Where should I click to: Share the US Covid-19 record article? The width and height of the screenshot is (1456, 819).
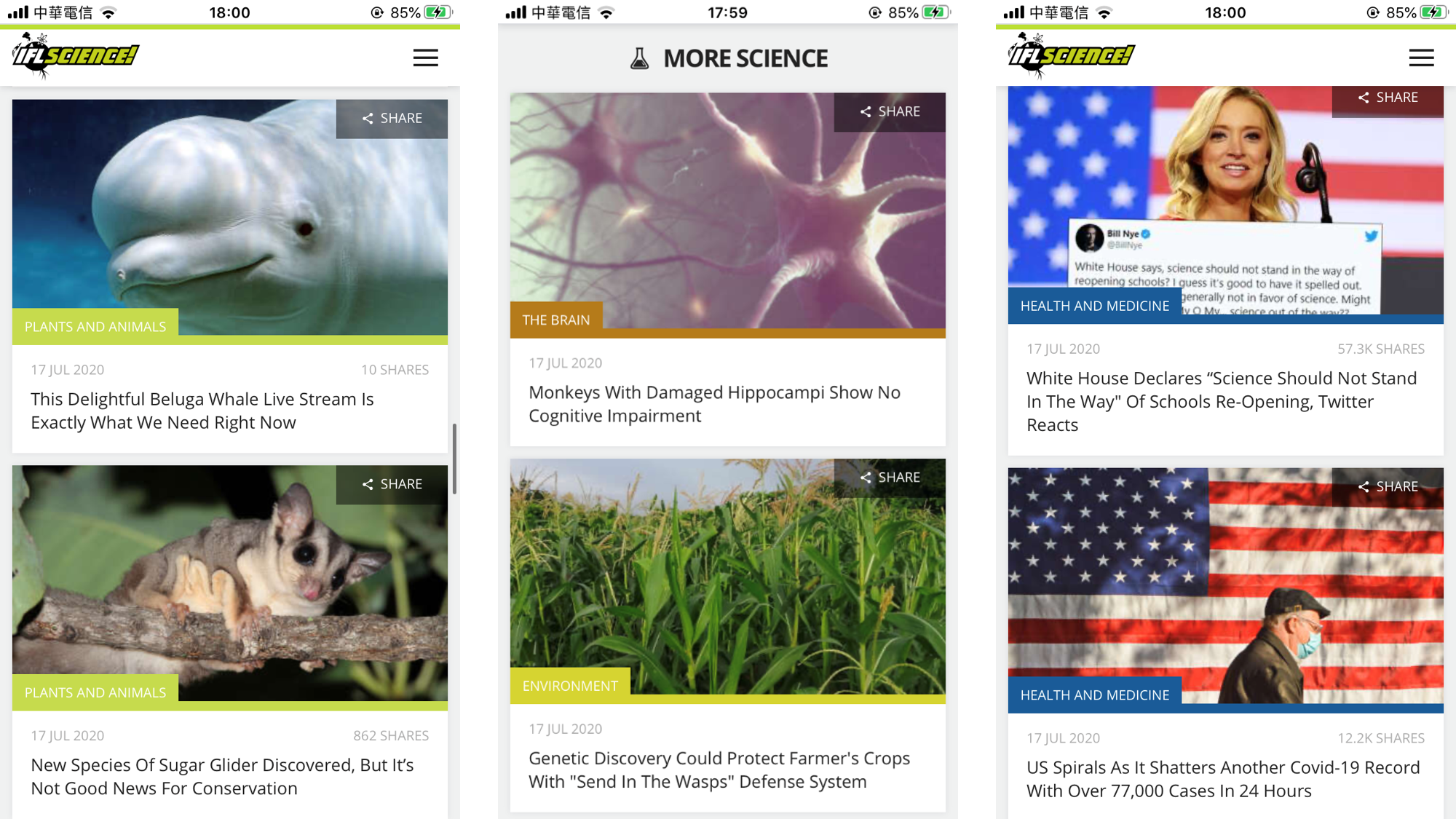coord(1388,487)
